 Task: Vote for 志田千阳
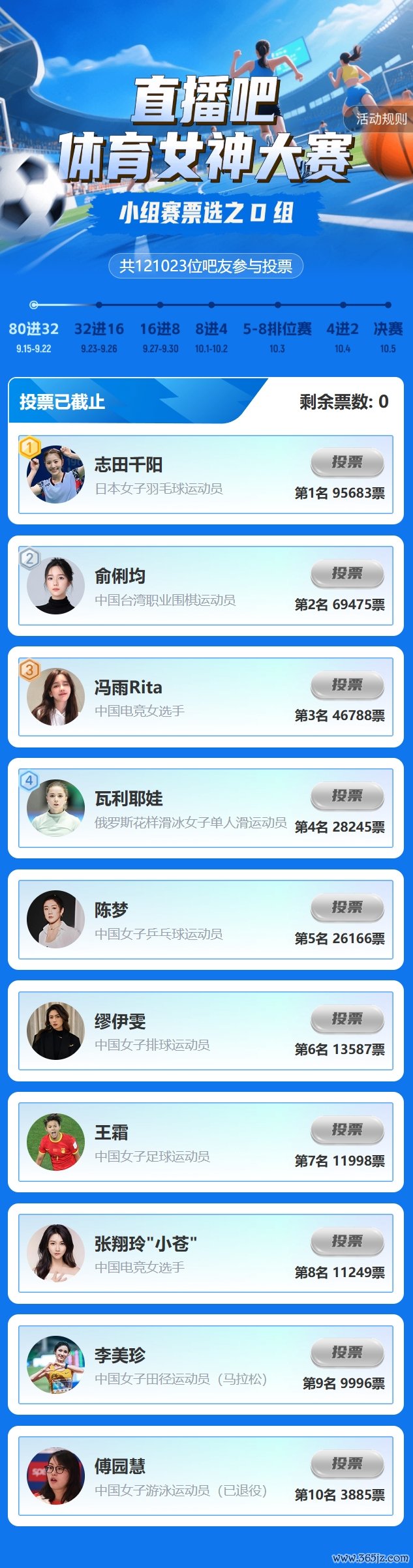tap(346, 462)
